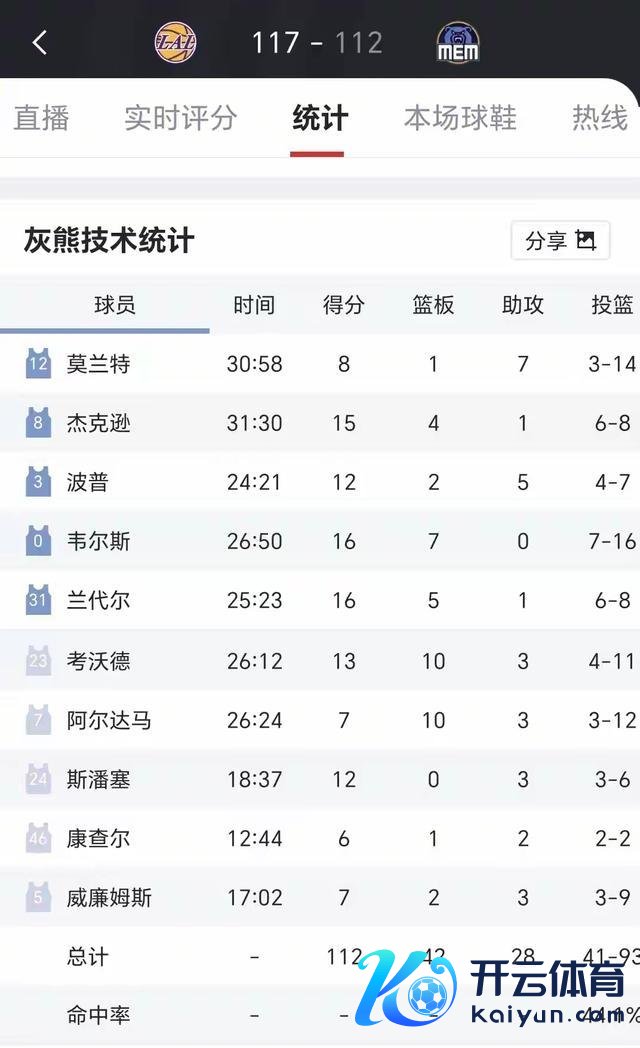The image size is (640, 1048).
Task: Open player 杰克逊's row
Action: coord(98,423)
